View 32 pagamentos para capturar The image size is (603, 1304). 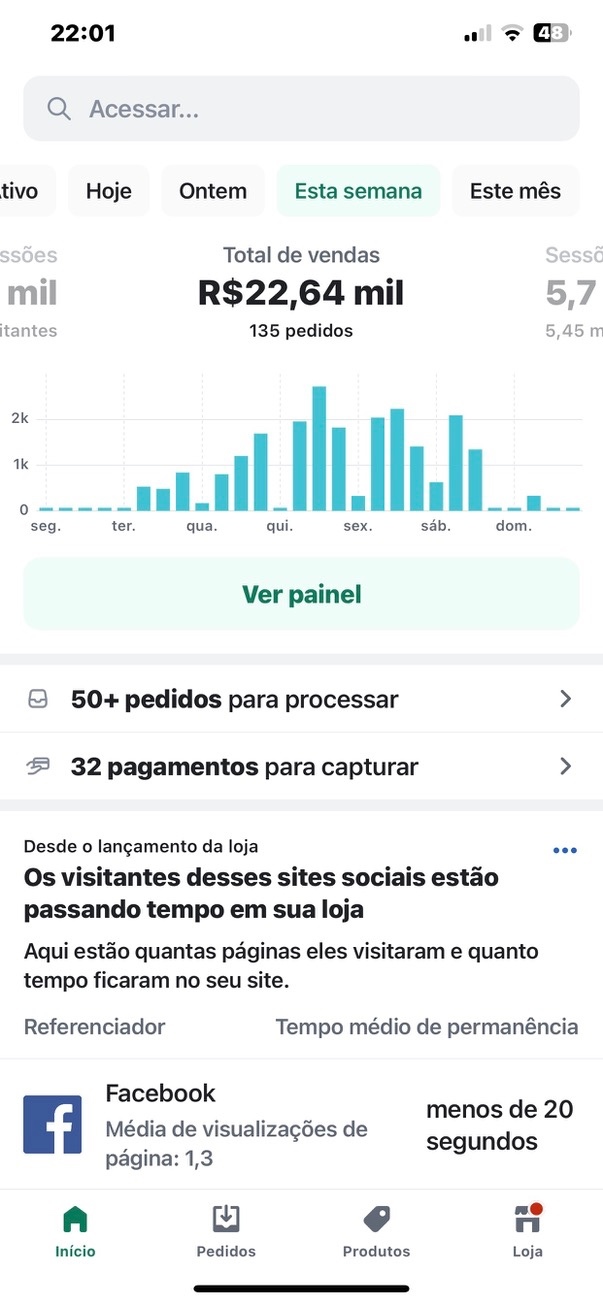coord(301,767)
